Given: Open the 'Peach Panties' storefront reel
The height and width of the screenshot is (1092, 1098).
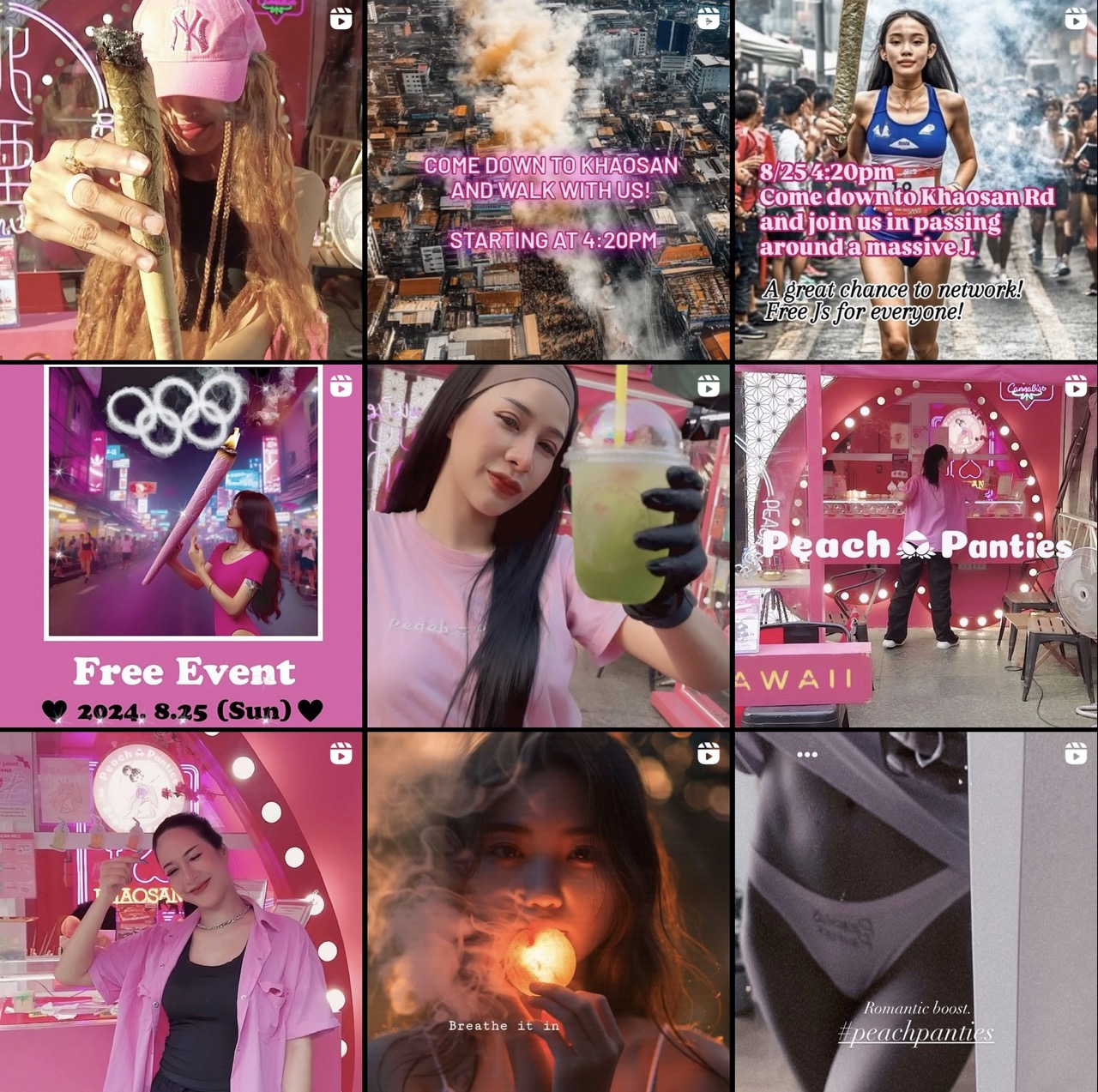Looking at the screenshot, I should coord(916,546).
